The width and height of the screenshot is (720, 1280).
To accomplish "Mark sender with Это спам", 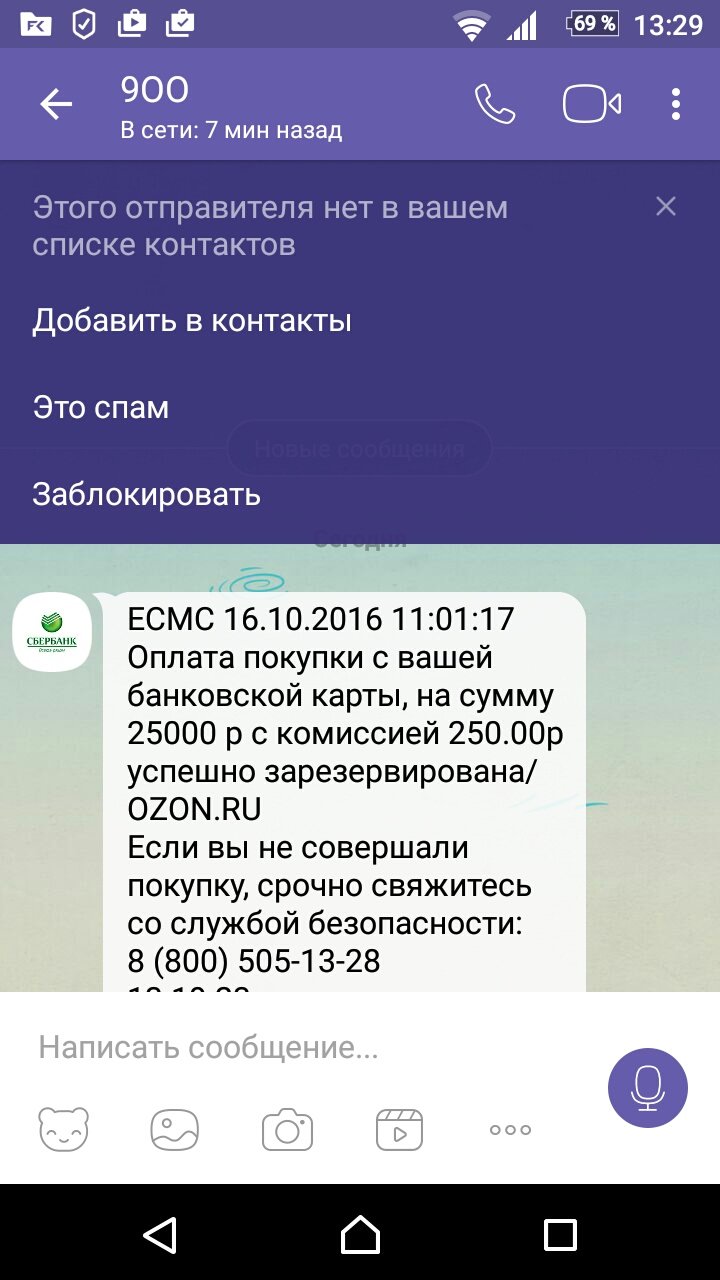I will 100,408.
